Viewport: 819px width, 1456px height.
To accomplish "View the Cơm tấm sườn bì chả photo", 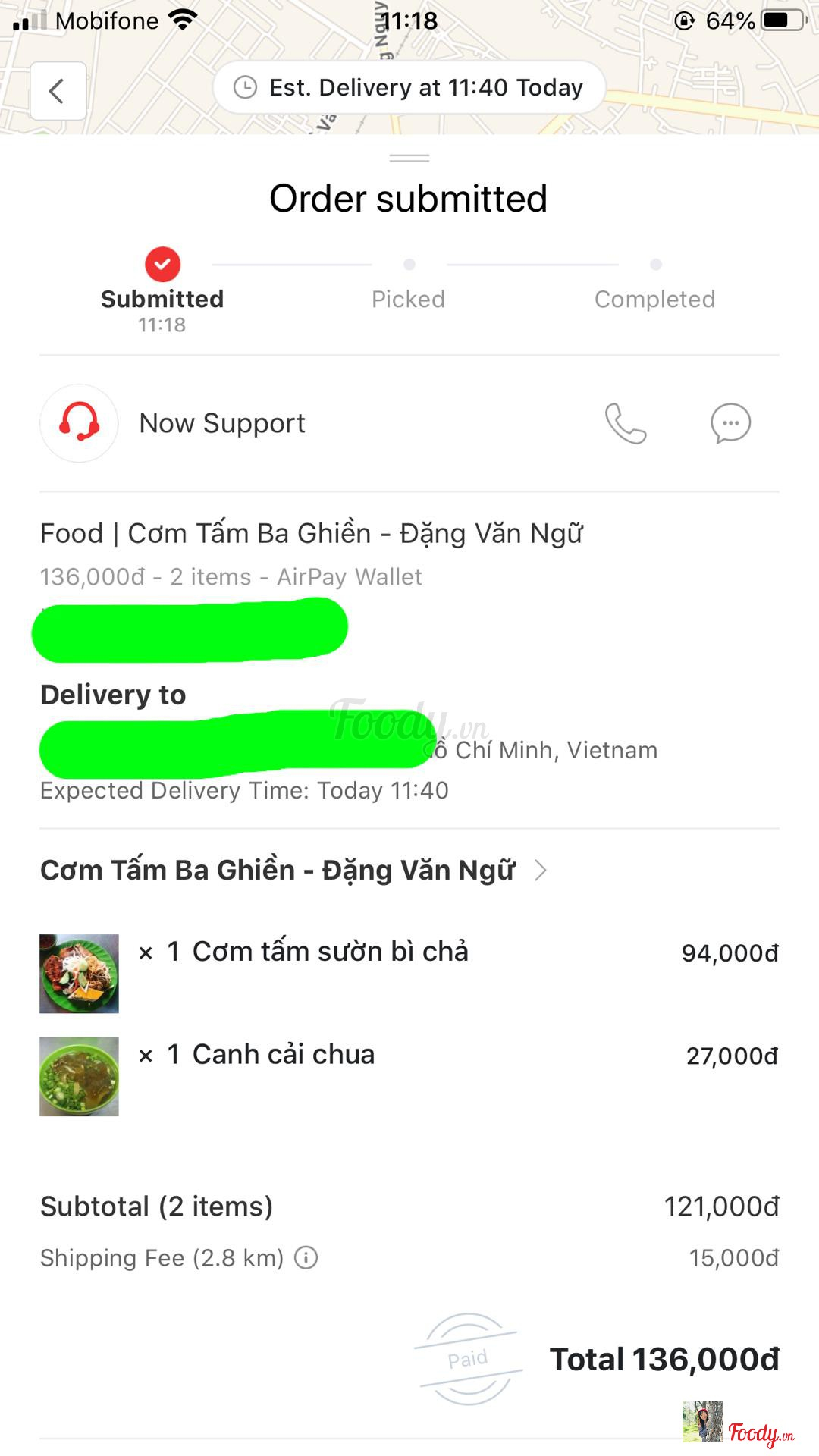I will pyautogui.click(x=79, y=974).
